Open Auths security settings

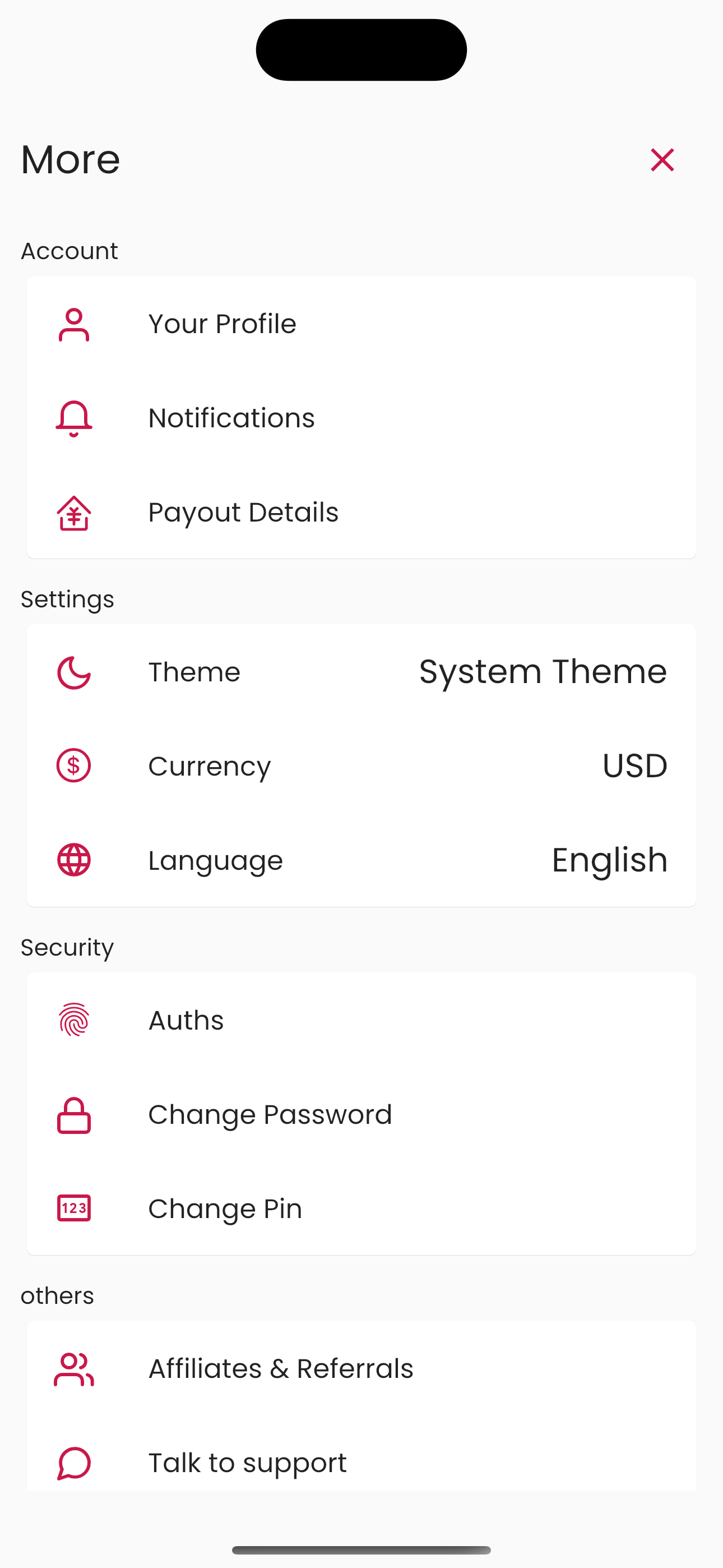[x=361, y=1020]
